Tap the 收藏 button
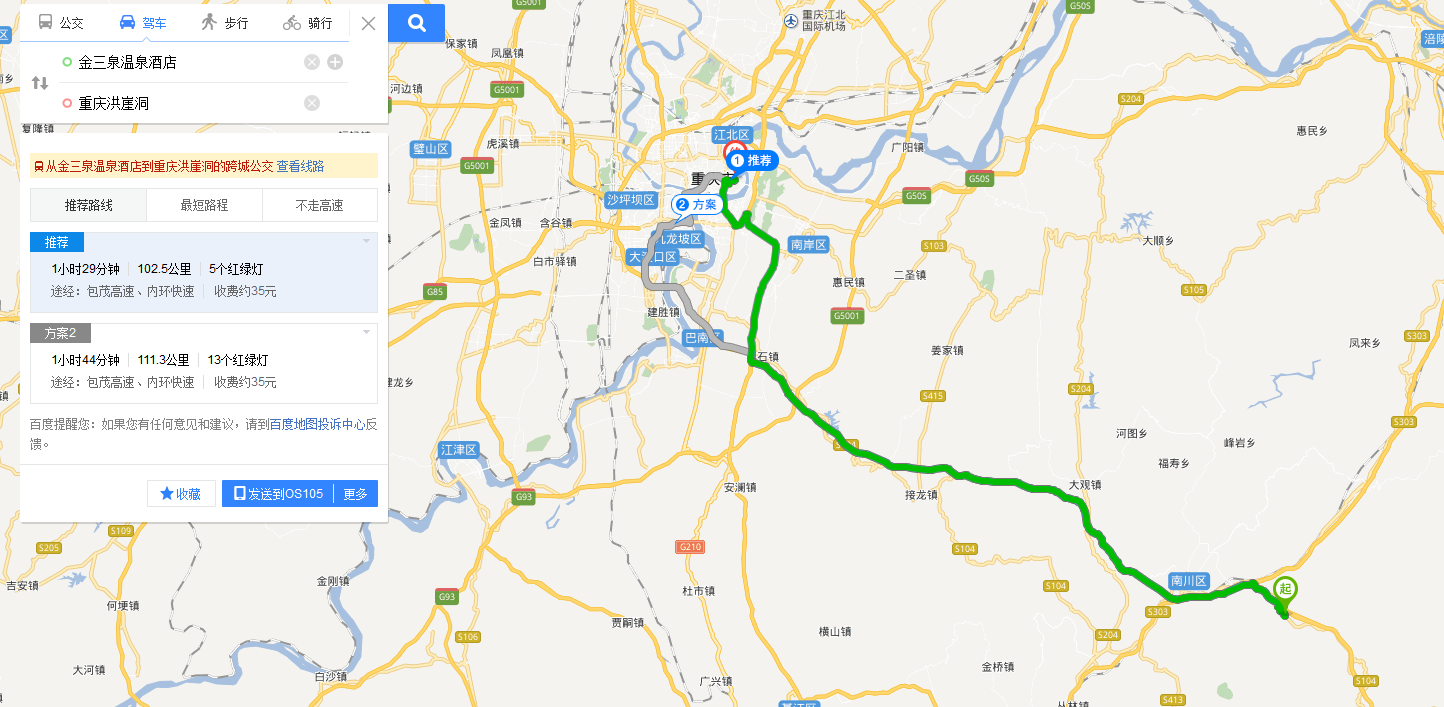Screen dimensions: 1444x707 point(181,494)
